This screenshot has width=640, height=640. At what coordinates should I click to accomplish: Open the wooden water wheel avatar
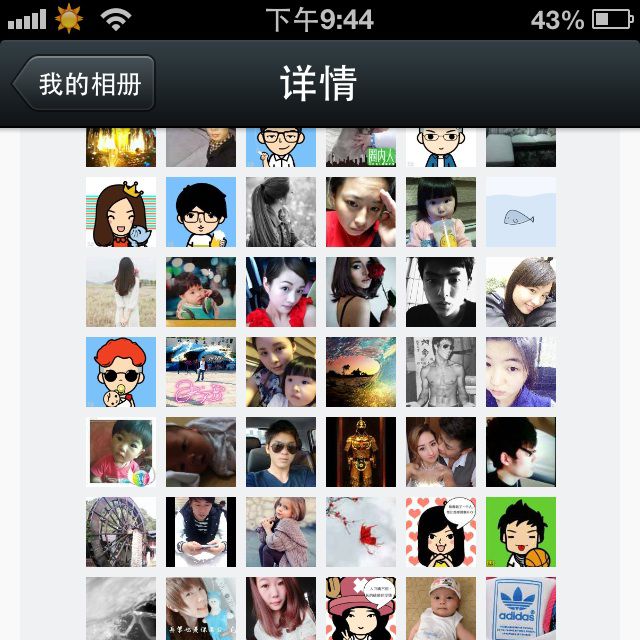click(x=121, y=532)
